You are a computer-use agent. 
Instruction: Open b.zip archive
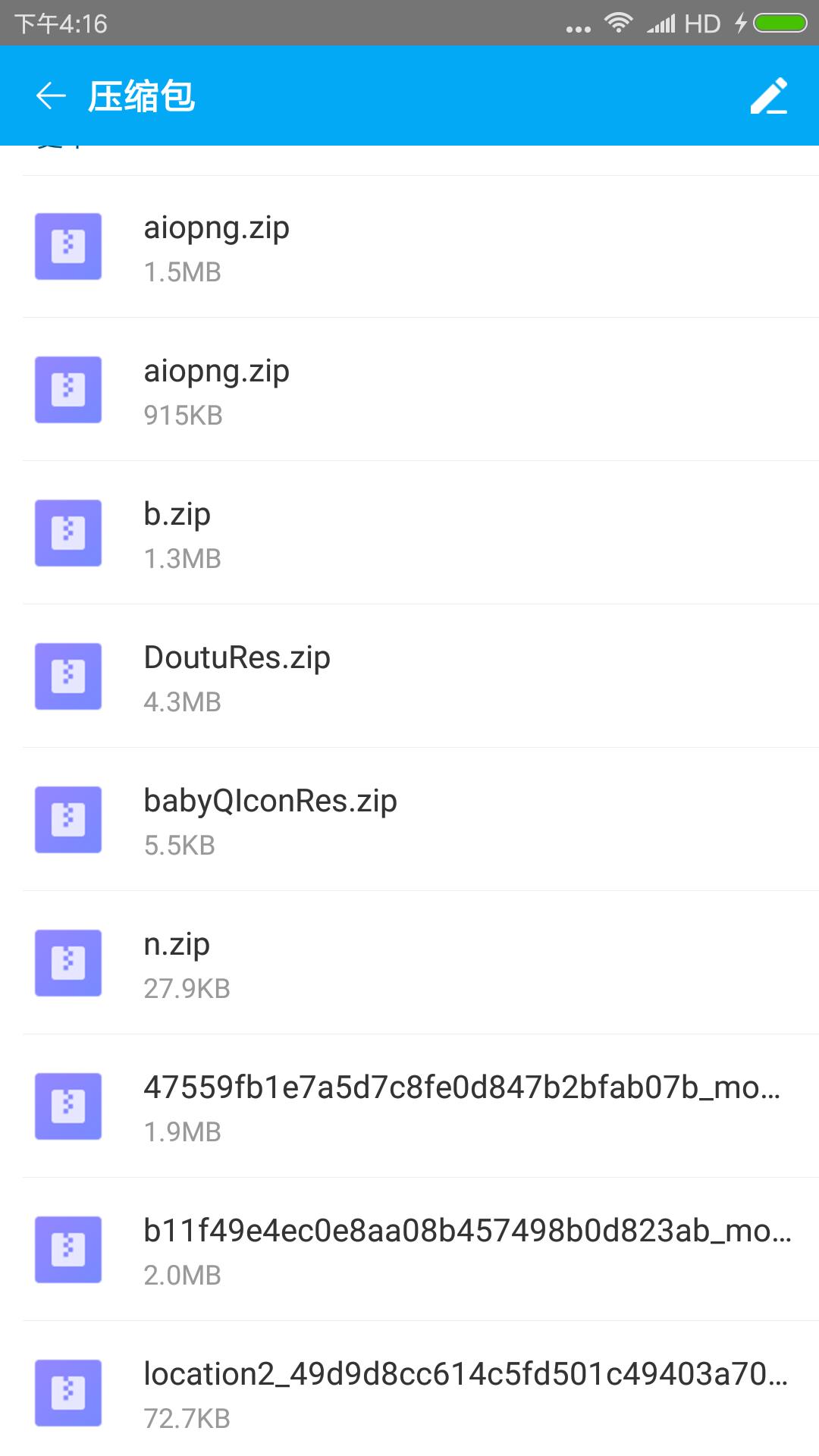point(409,534)
